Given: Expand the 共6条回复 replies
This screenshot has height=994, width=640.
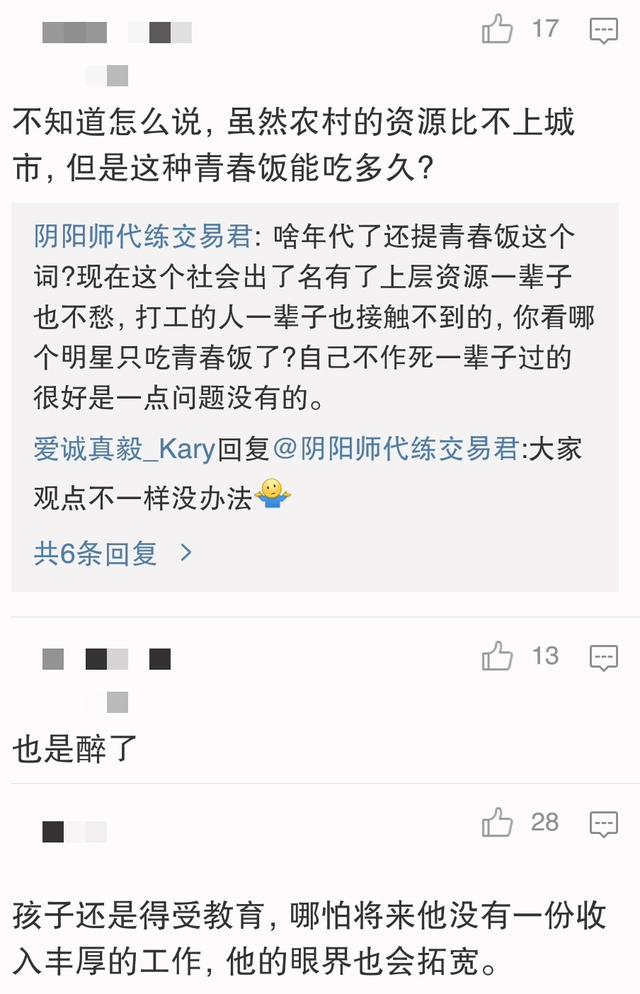Looking at the screenshot, I should click(x=112, y=553).
